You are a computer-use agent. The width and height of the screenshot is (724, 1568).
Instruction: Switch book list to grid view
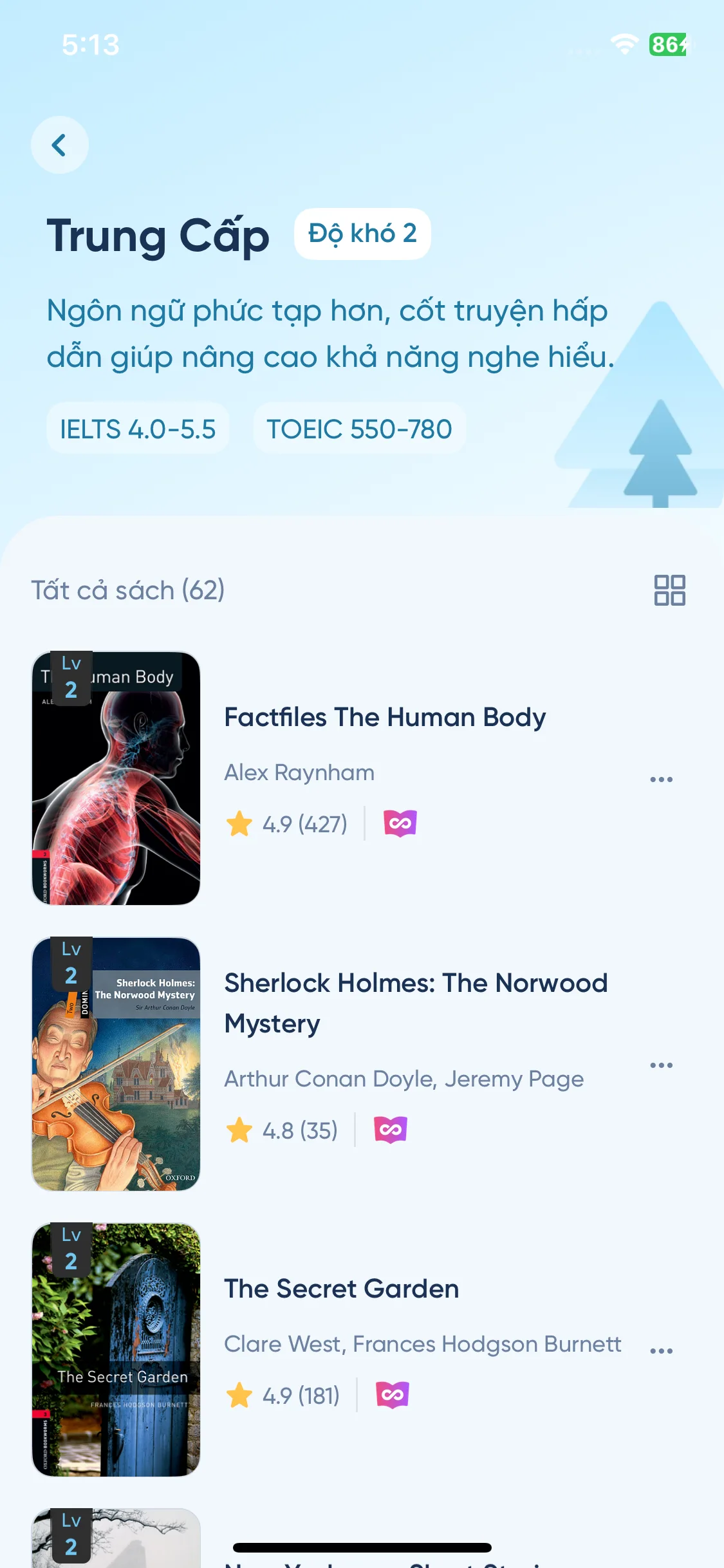pos(669,590)
